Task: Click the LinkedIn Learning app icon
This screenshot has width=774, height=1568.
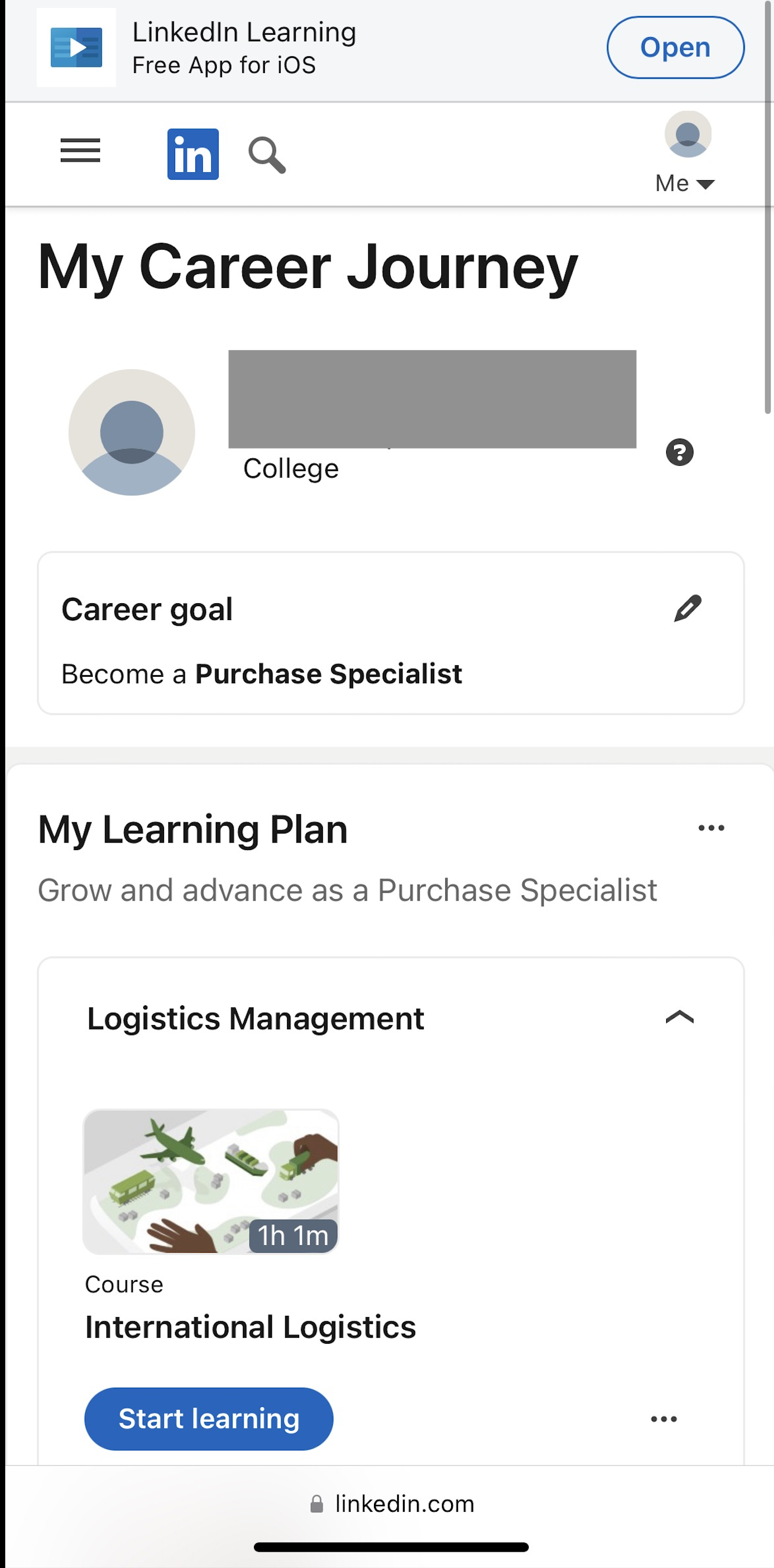Action: [76, 48]
